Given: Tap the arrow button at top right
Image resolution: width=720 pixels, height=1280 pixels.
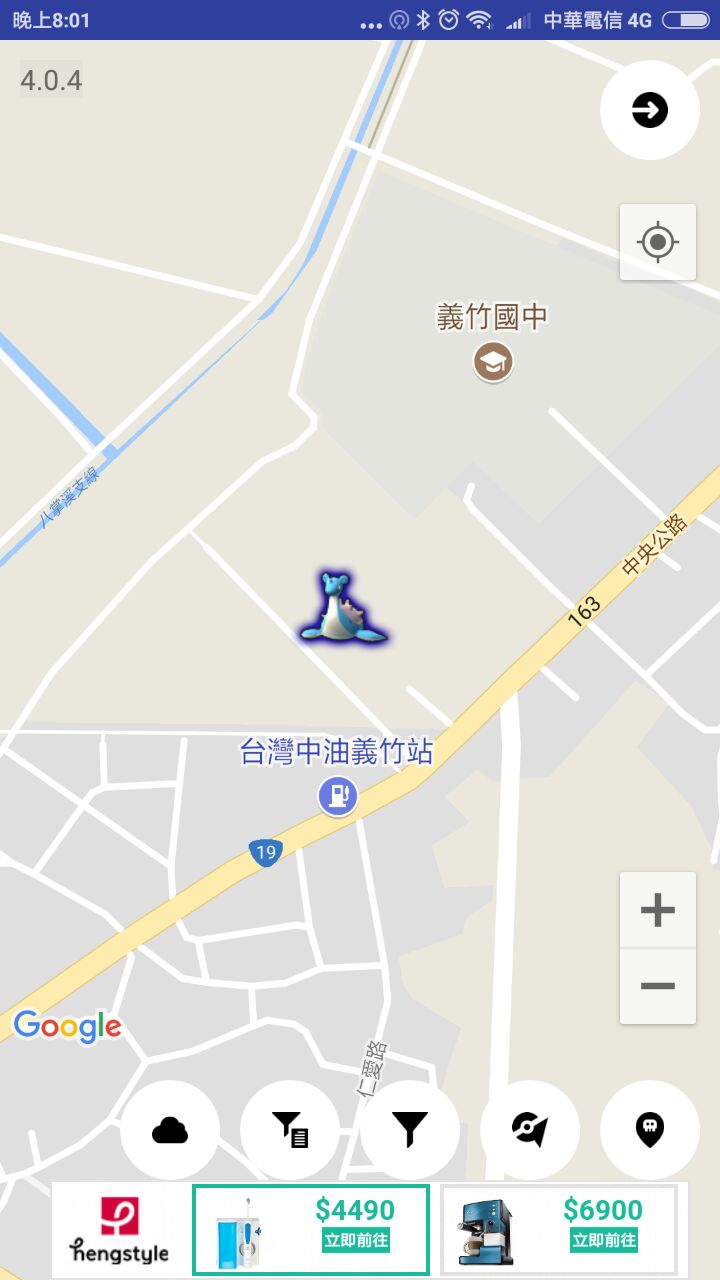Looking at the screenshot, I should (650, 110).
